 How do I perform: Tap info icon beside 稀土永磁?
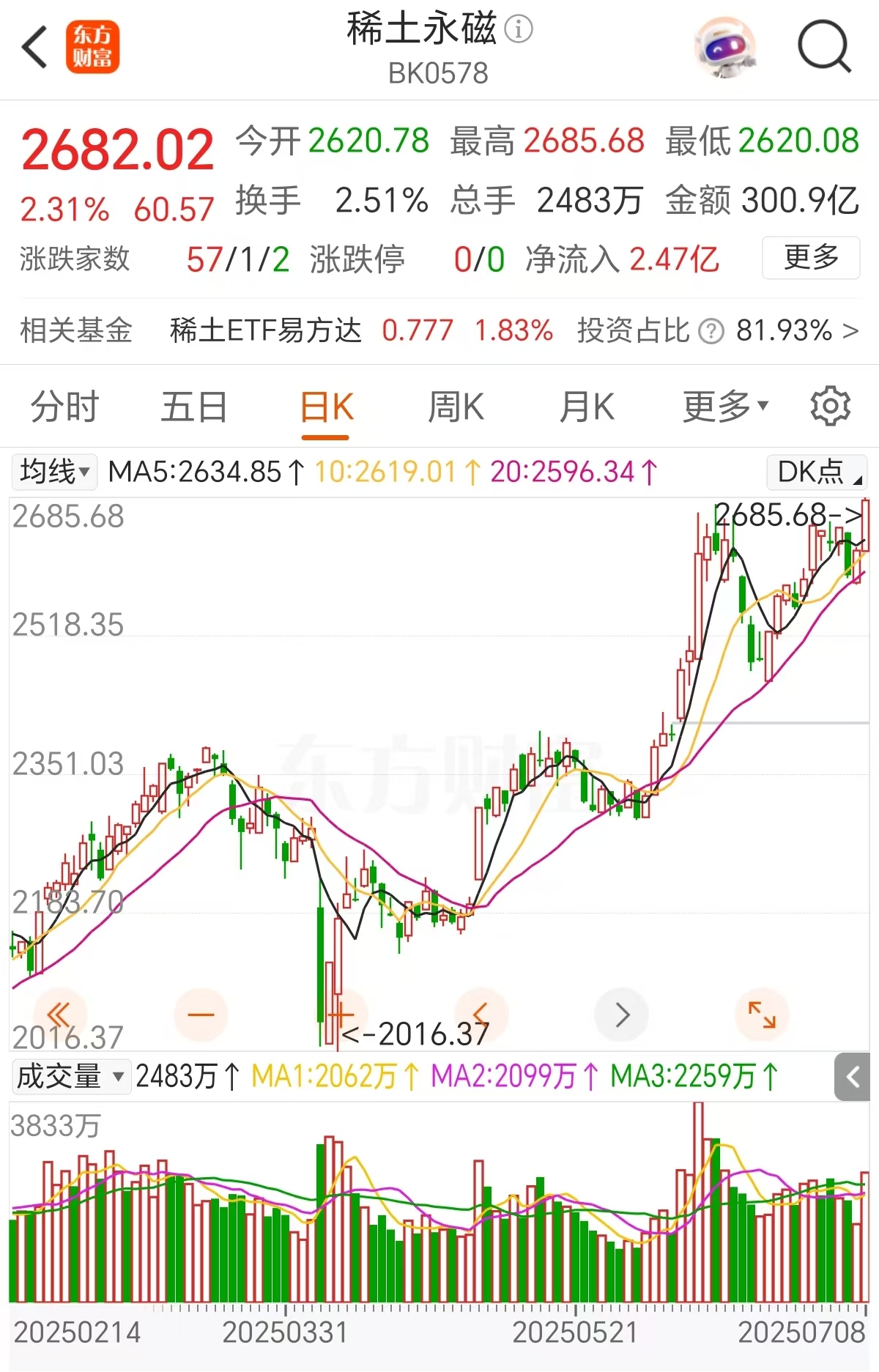[519, 29]
